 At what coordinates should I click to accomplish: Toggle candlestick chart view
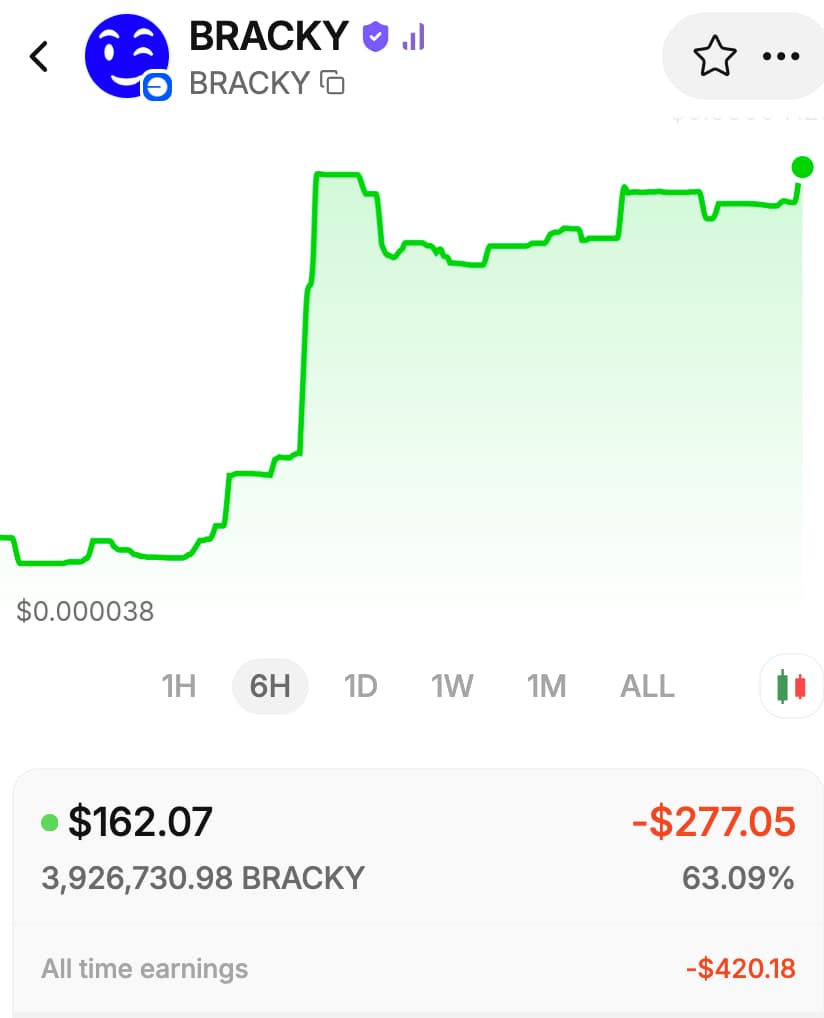click(x=790, y=687)
